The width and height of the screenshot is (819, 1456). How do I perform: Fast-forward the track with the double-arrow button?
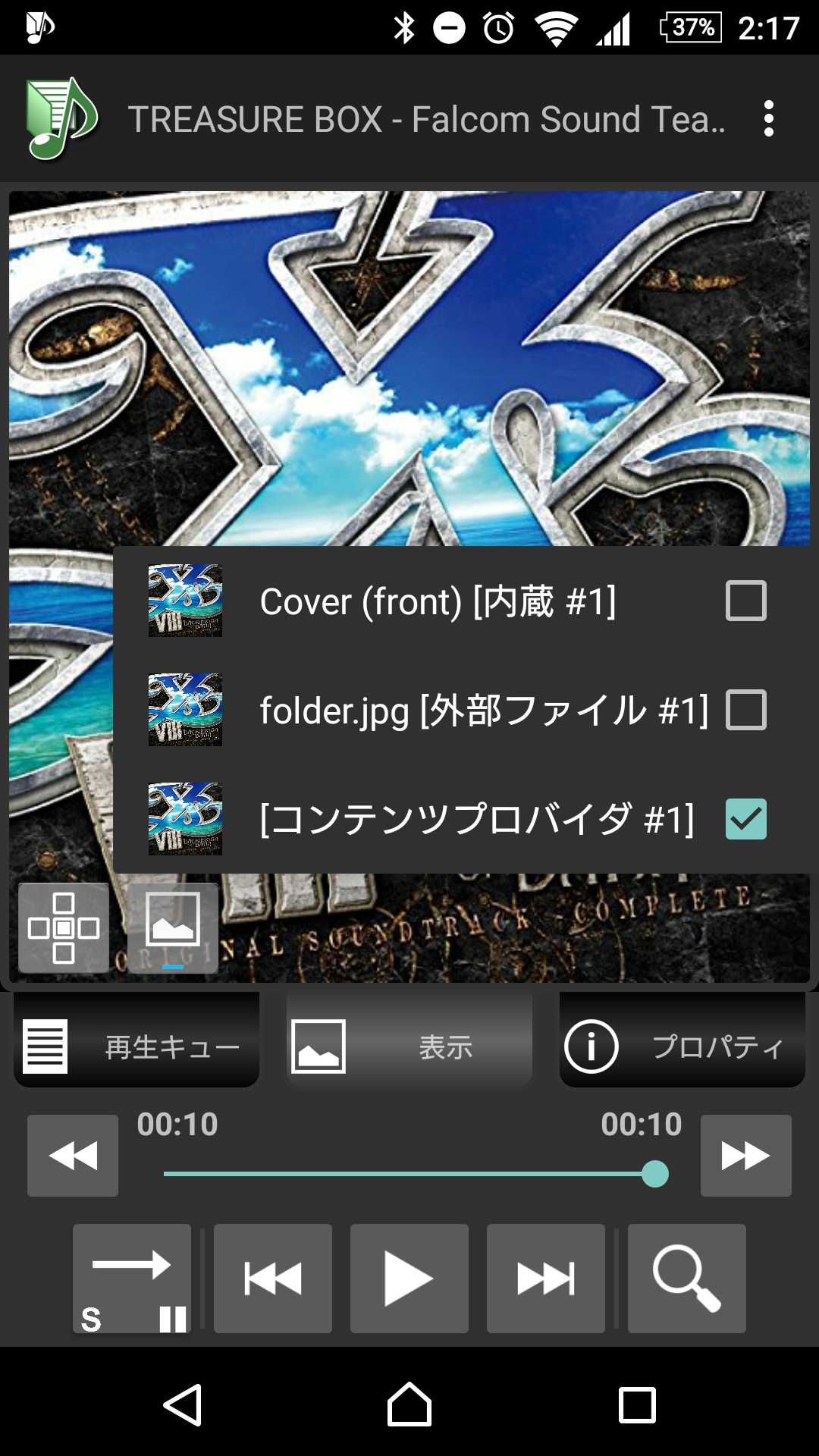coord(746,1156)
